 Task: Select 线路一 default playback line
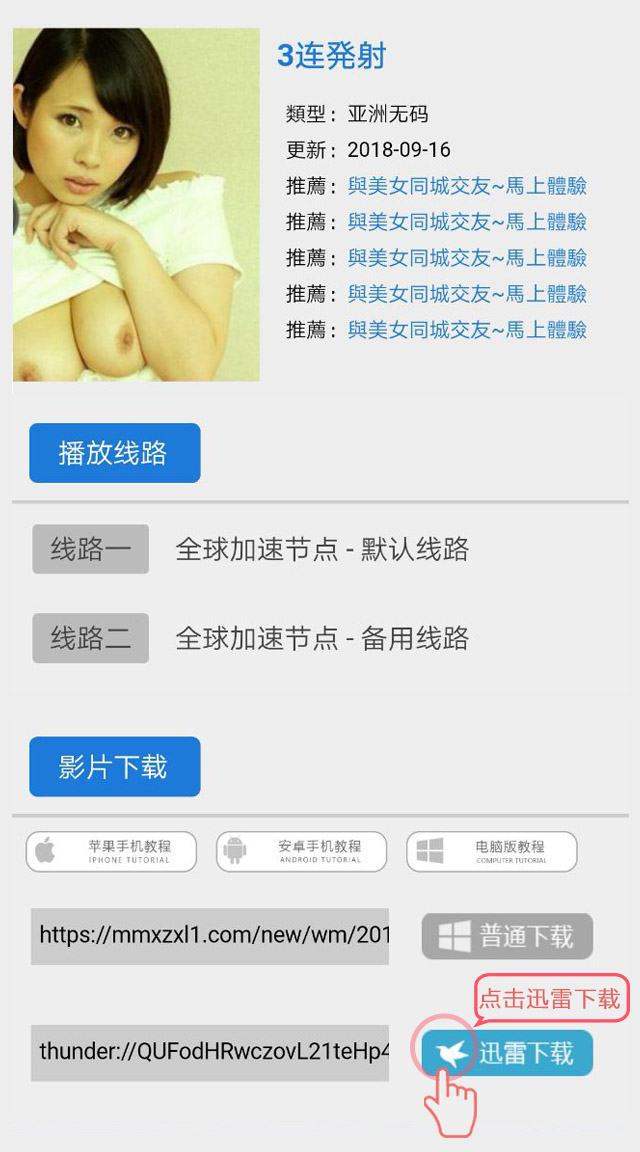point(90,549)
